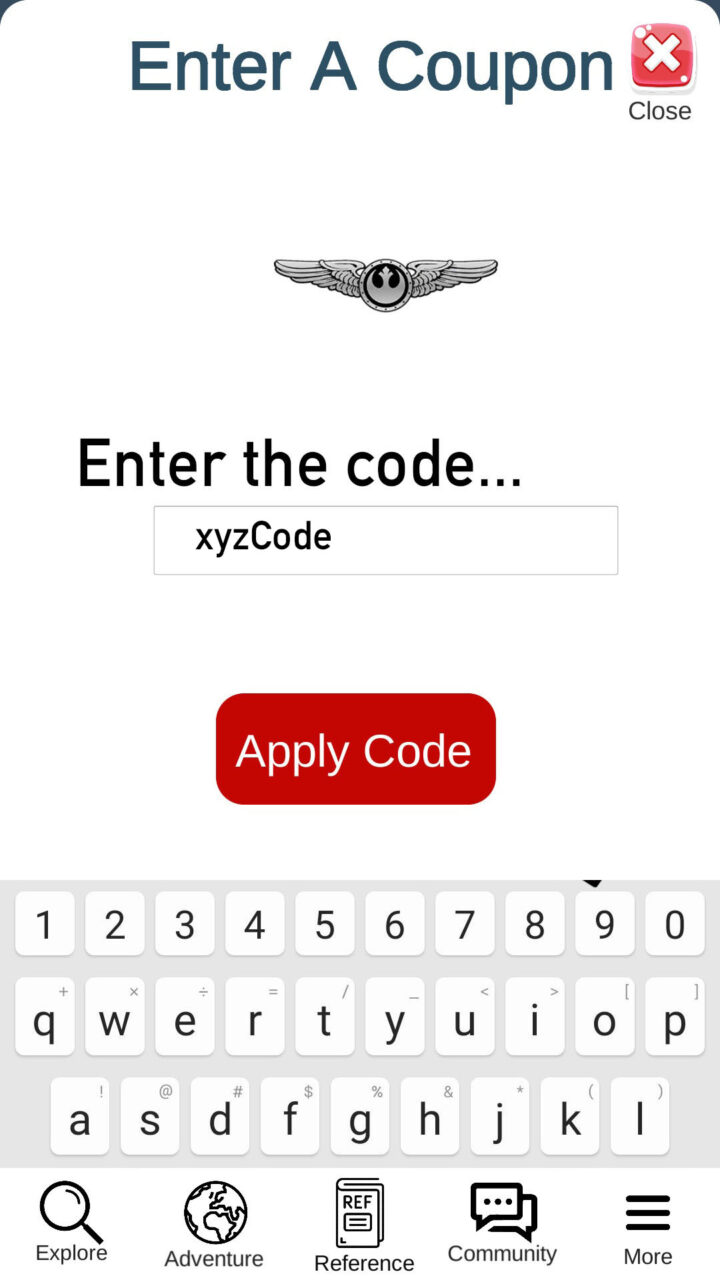Open the More menu
Screen dimensions: 720x1280
coord(647,1226)
